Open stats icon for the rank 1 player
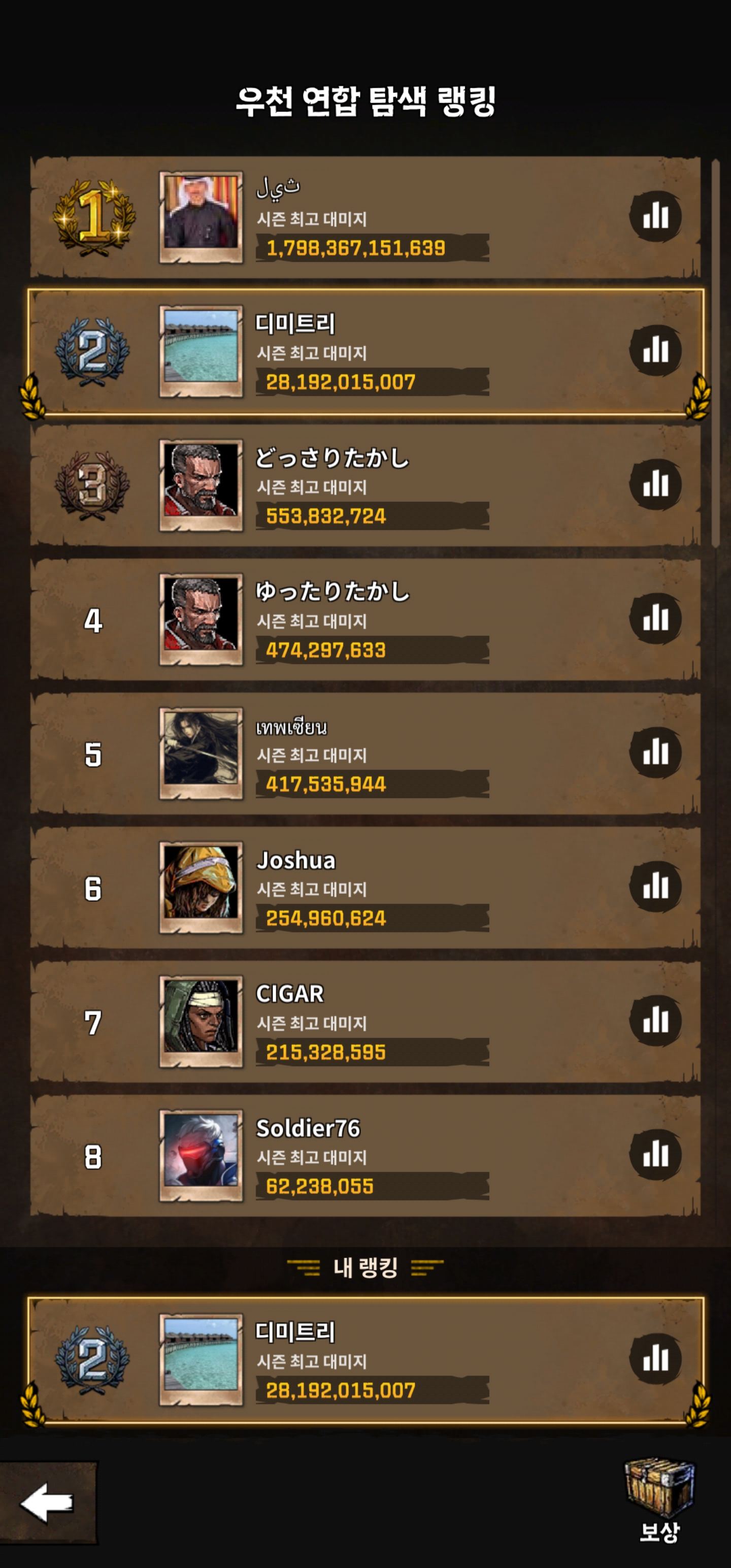The width and height of the screenshot is (731, 1568). point(655,217)
